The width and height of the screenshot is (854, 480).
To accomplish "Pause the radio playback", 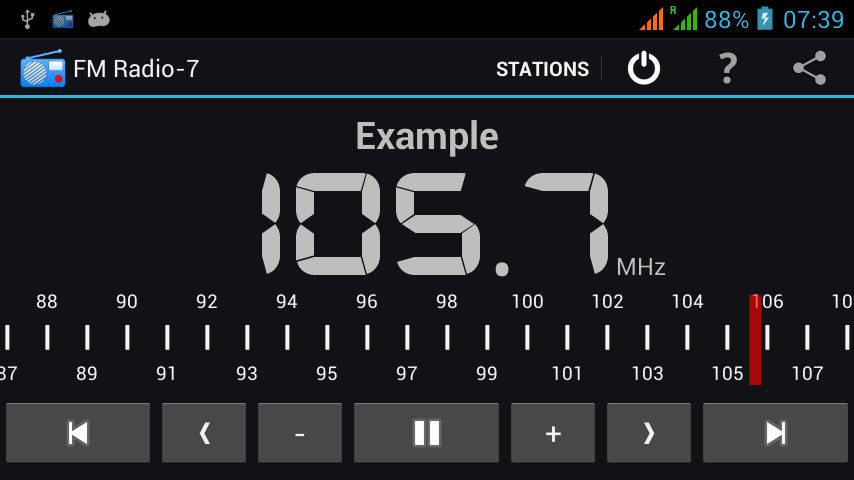I will point(426,433).
